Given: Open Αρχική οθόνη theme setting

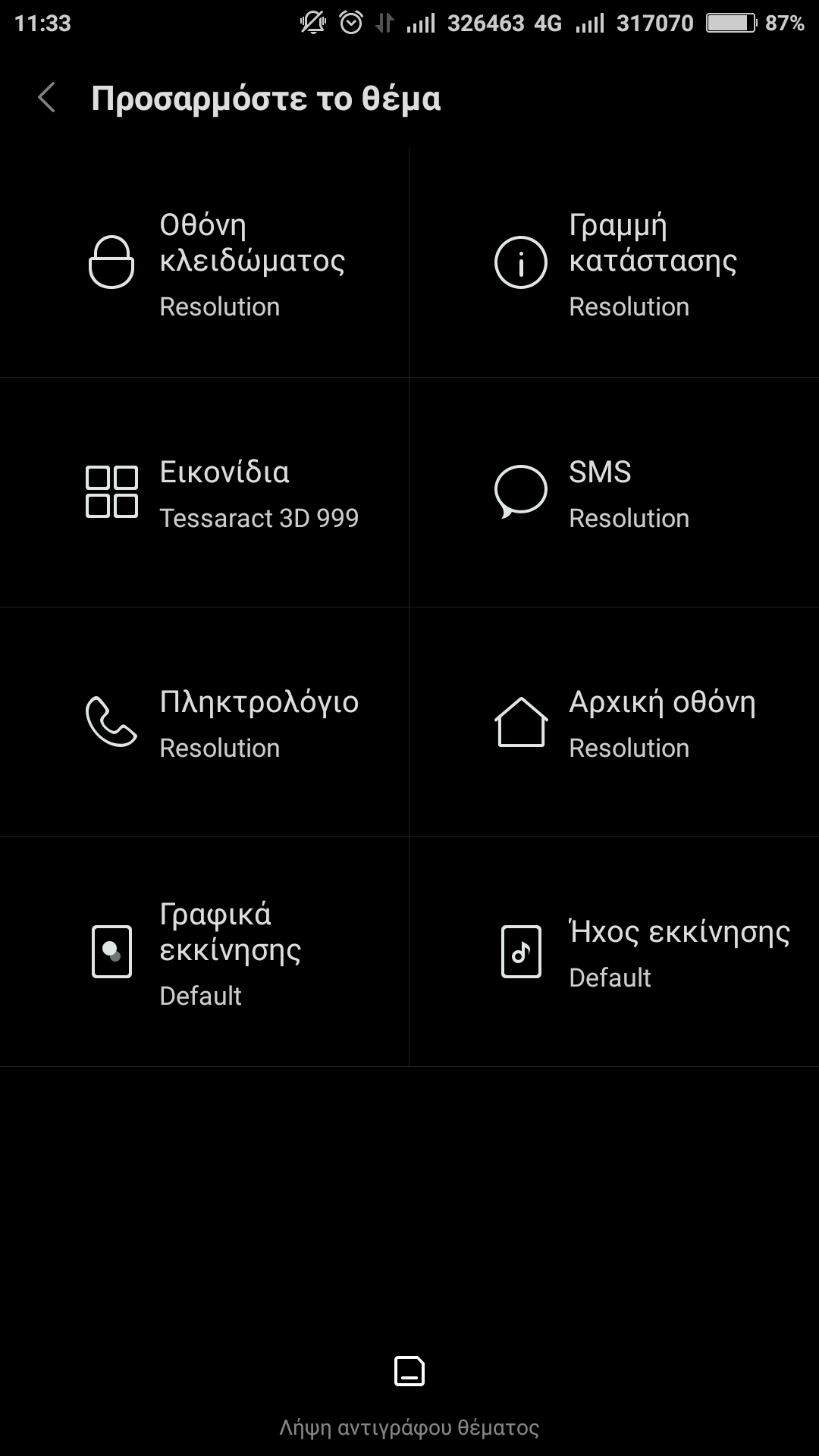Looking at the screenshot, I should coord(614,722).
